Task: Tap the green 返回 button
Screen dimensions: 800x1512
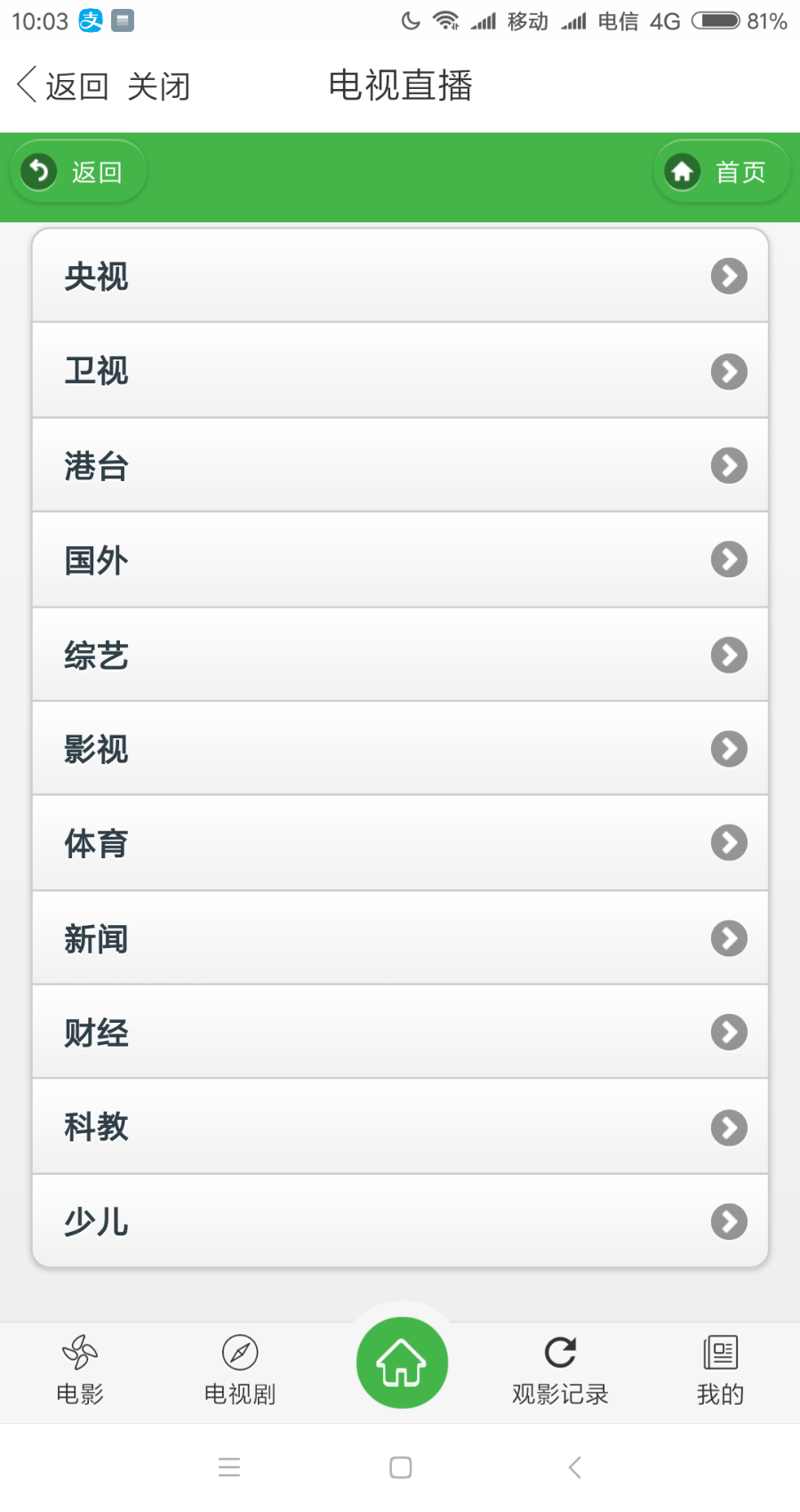Action: [x=78, y=172]
